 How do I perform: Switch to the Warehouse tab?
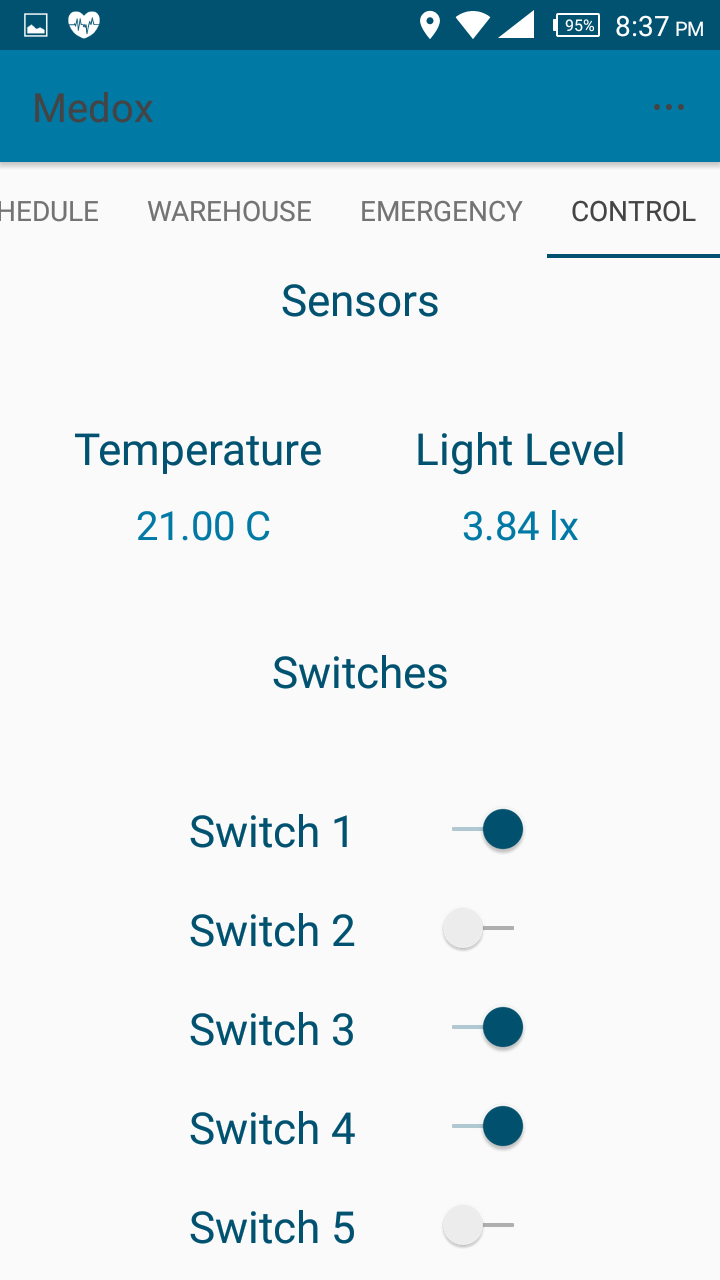230,211
